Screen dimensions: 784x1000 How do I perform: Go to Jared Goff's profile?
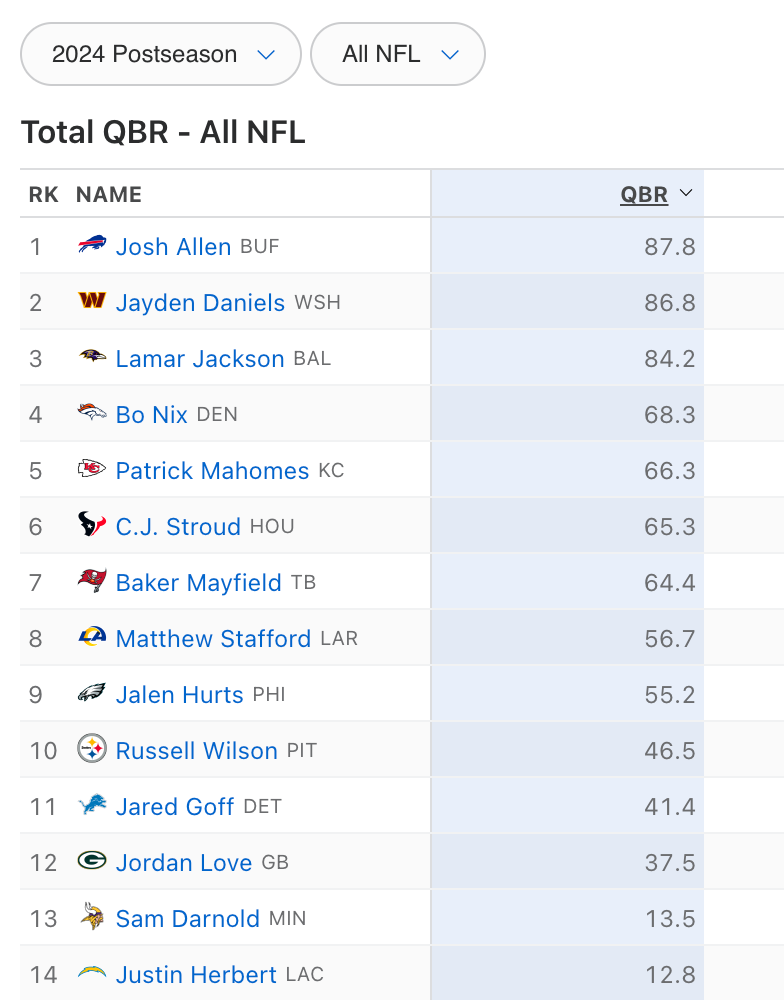click(175, 807)
